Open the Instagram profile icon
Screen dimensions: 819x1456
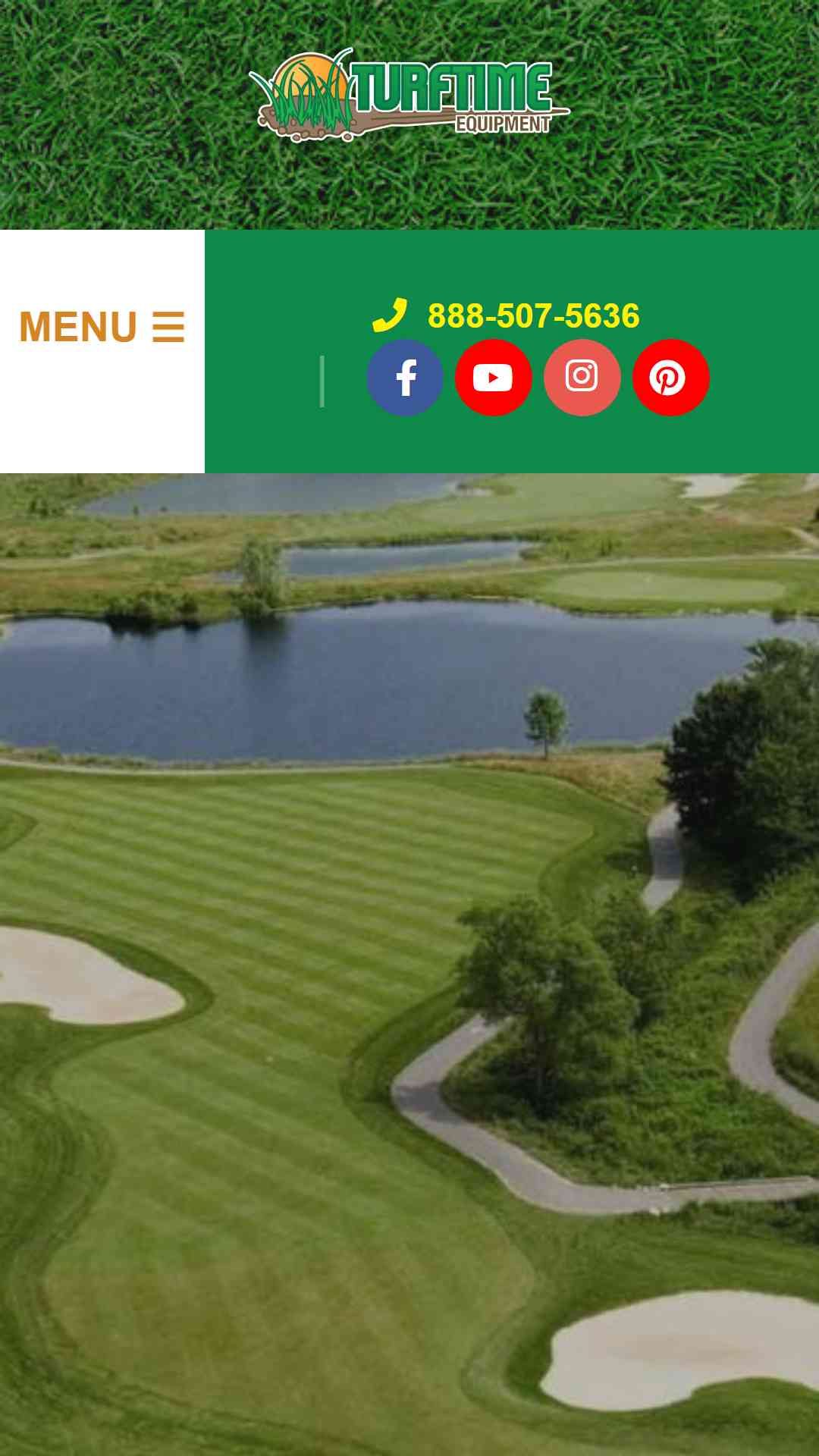pyautogui.click(x=582, y=378)
